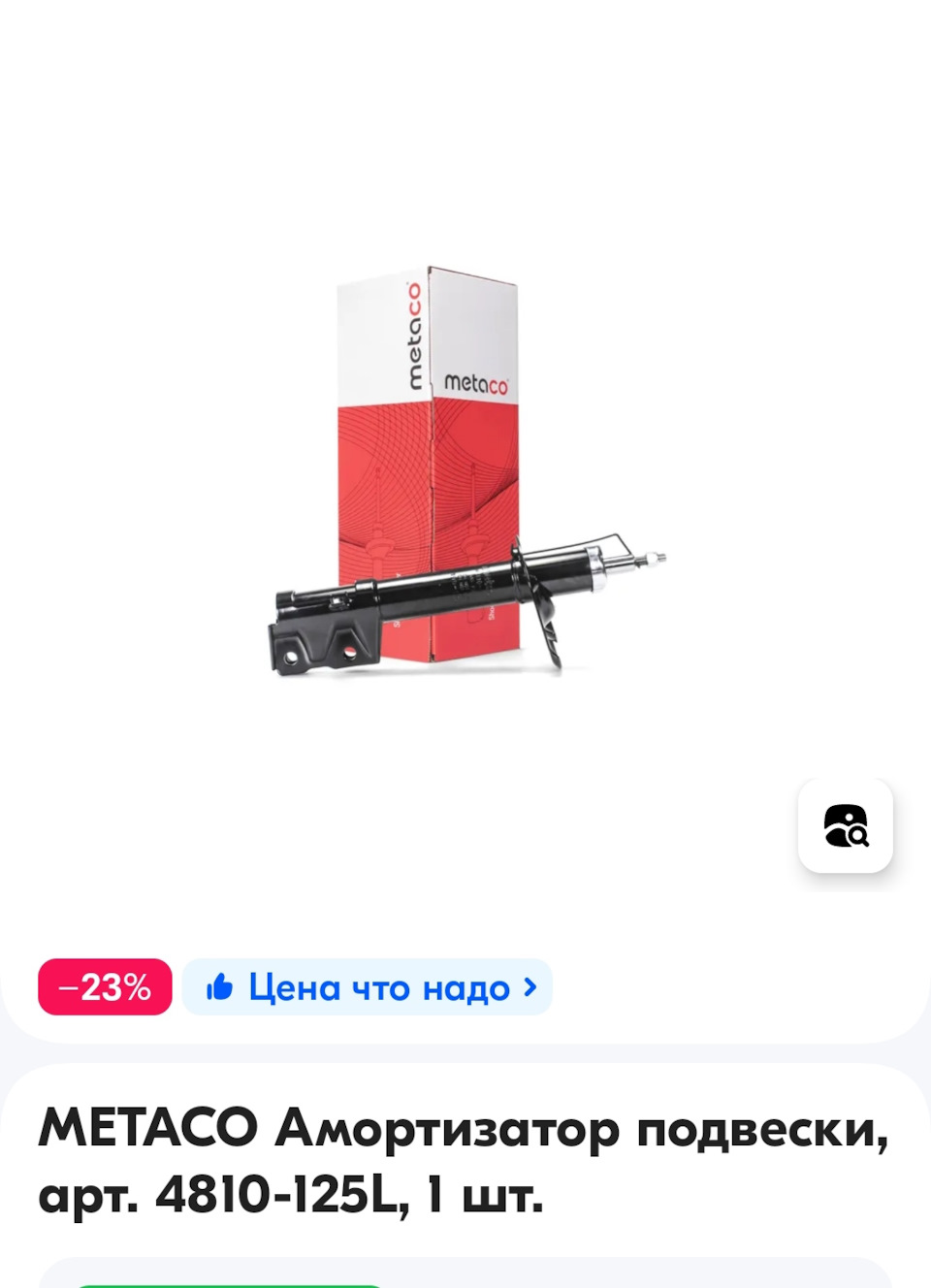The image size is (931, 1288).
Task: Open the find similar products icon
Action: click(x=846, y=825)
